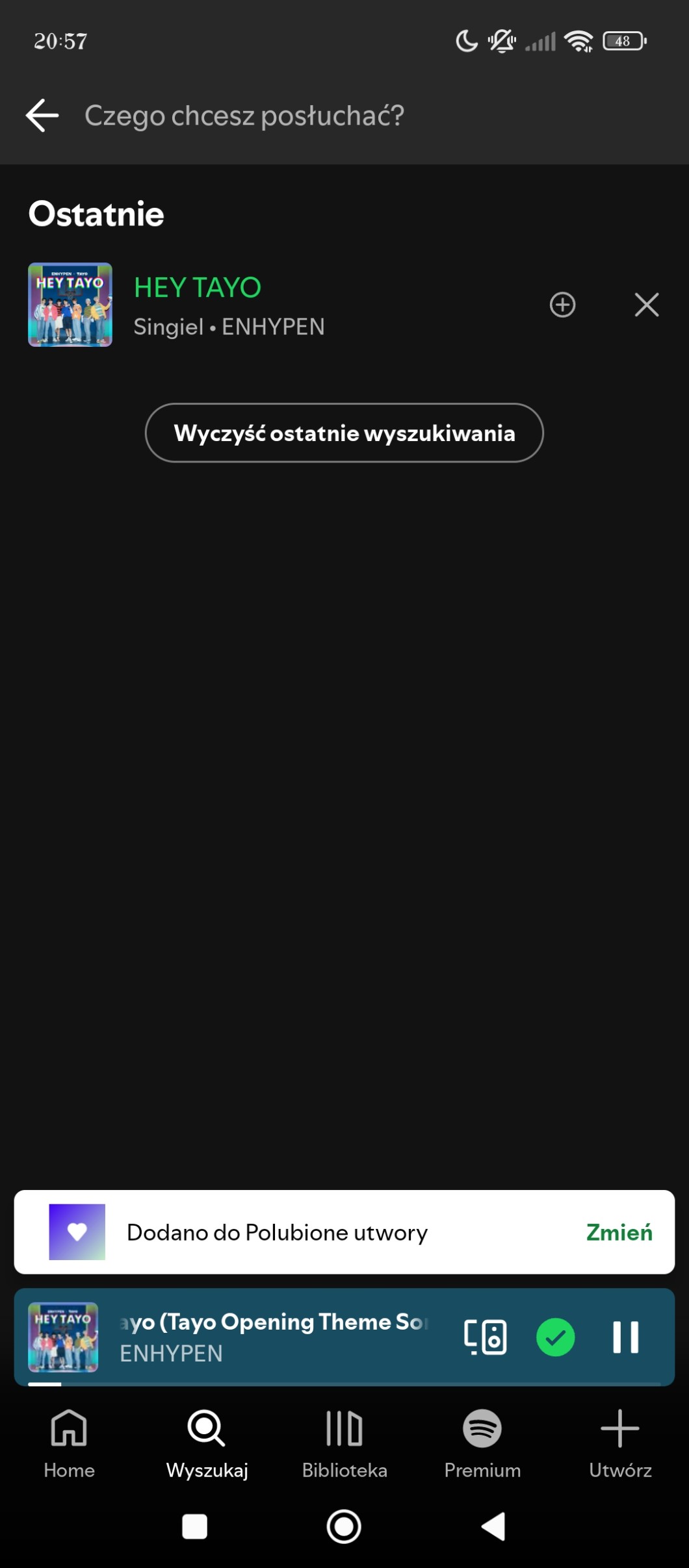Screen dimensions: 689x1568
Task: Tap 'Wyczyść ostatnie wyszukiwania' button
Action: click(344, 433)
